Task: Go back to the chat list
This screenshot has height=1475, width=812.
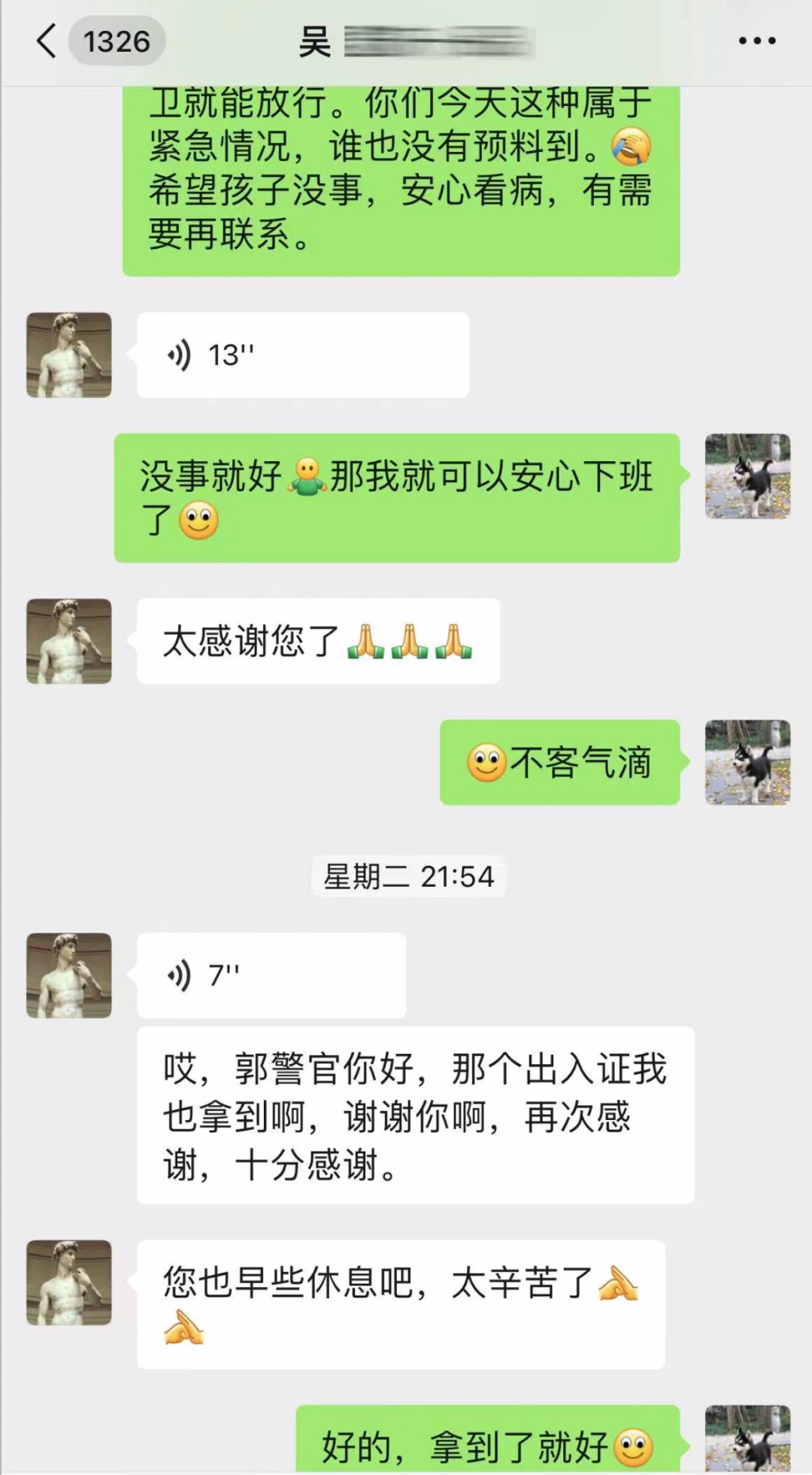Action: point(47,41)
